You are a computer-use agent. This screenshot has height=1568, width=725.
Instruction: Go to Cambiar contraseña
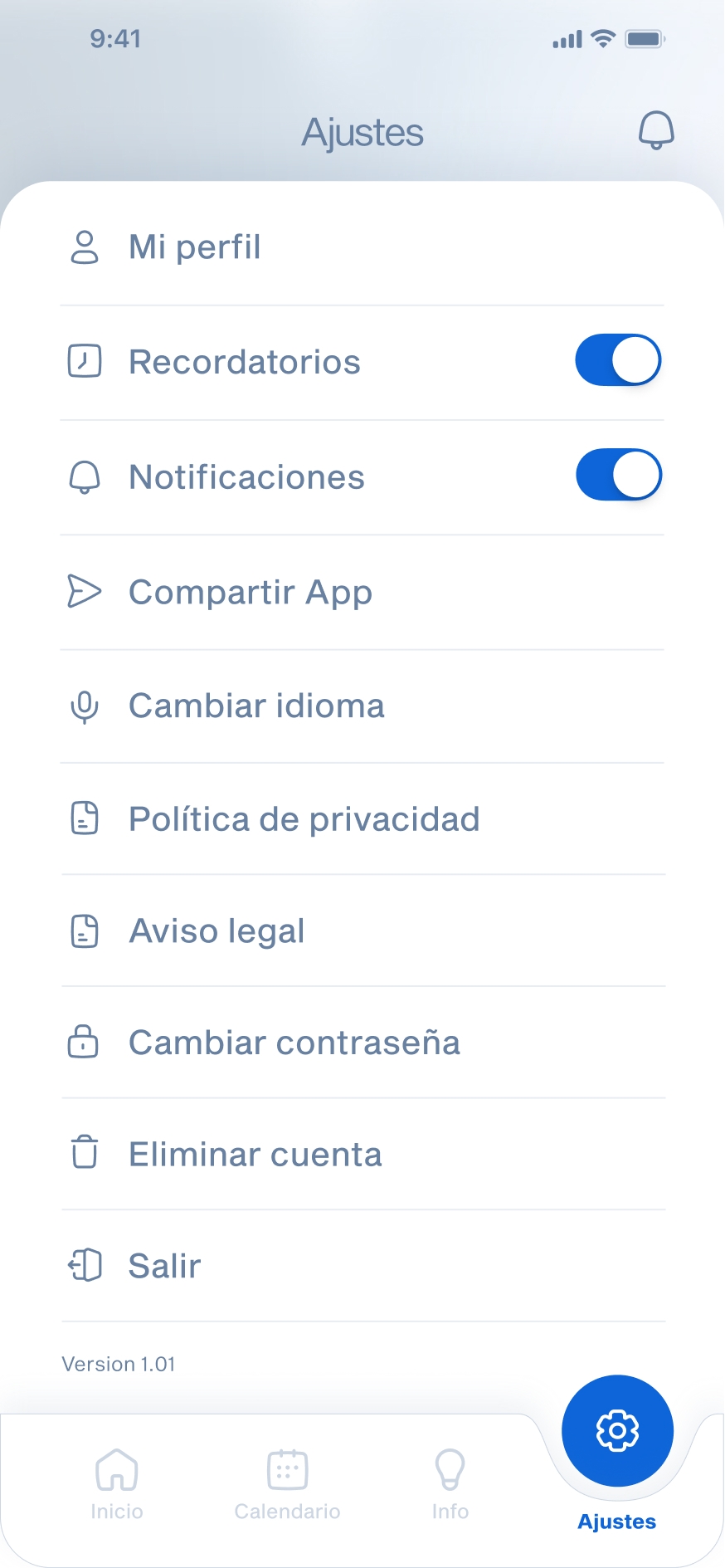click(x=362, y=1043)
